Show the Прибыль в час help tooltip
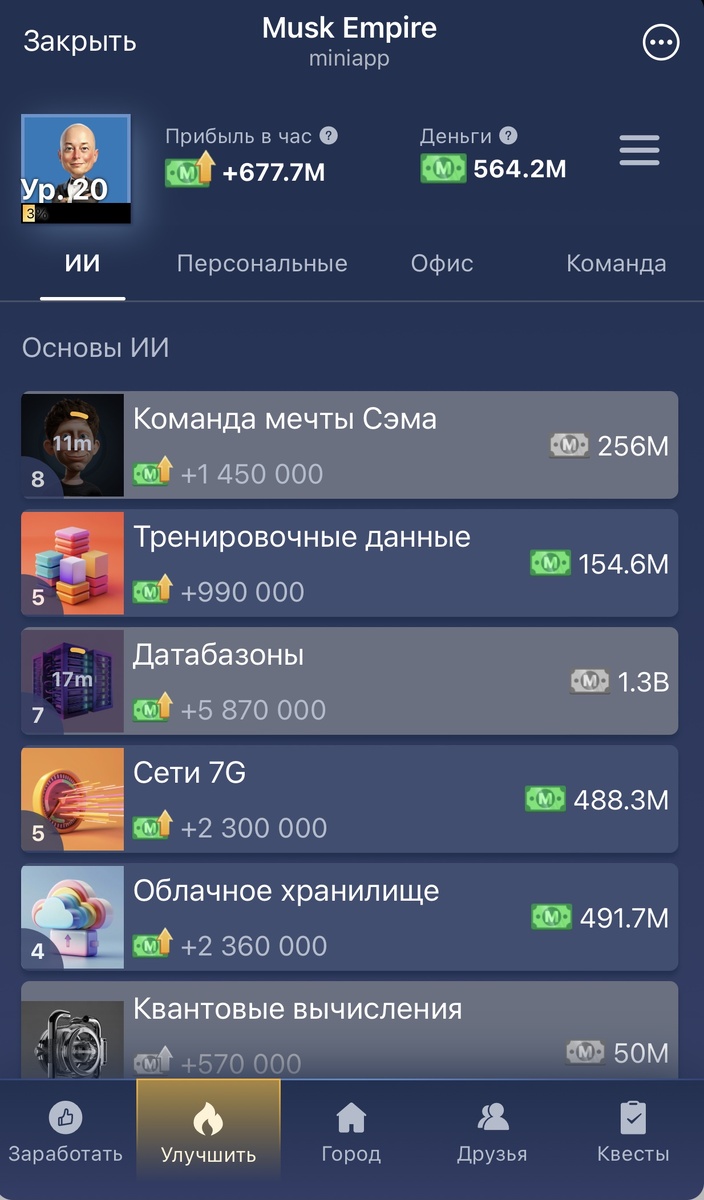The image size is (704, 1200). 329,136
